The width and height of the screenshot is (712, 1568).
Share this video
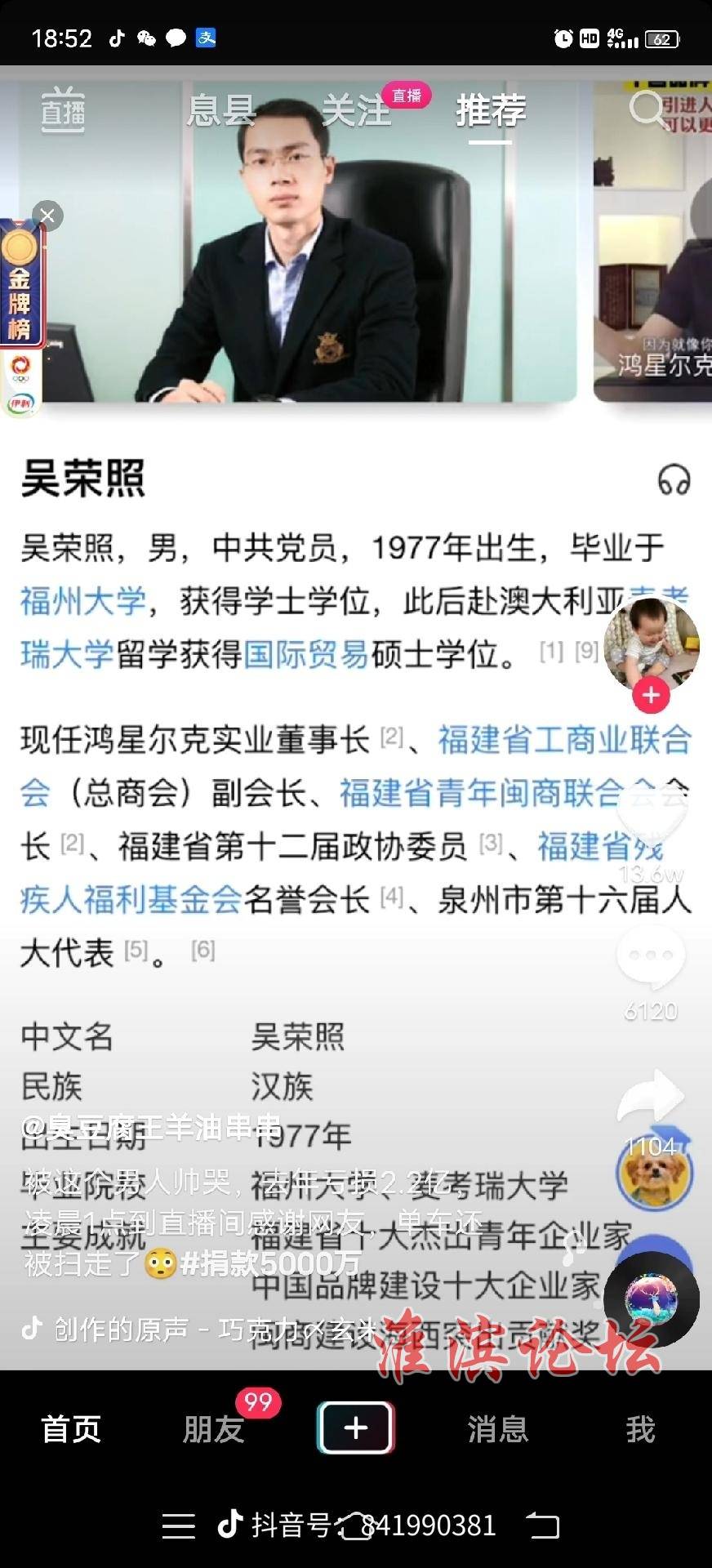651,1098
